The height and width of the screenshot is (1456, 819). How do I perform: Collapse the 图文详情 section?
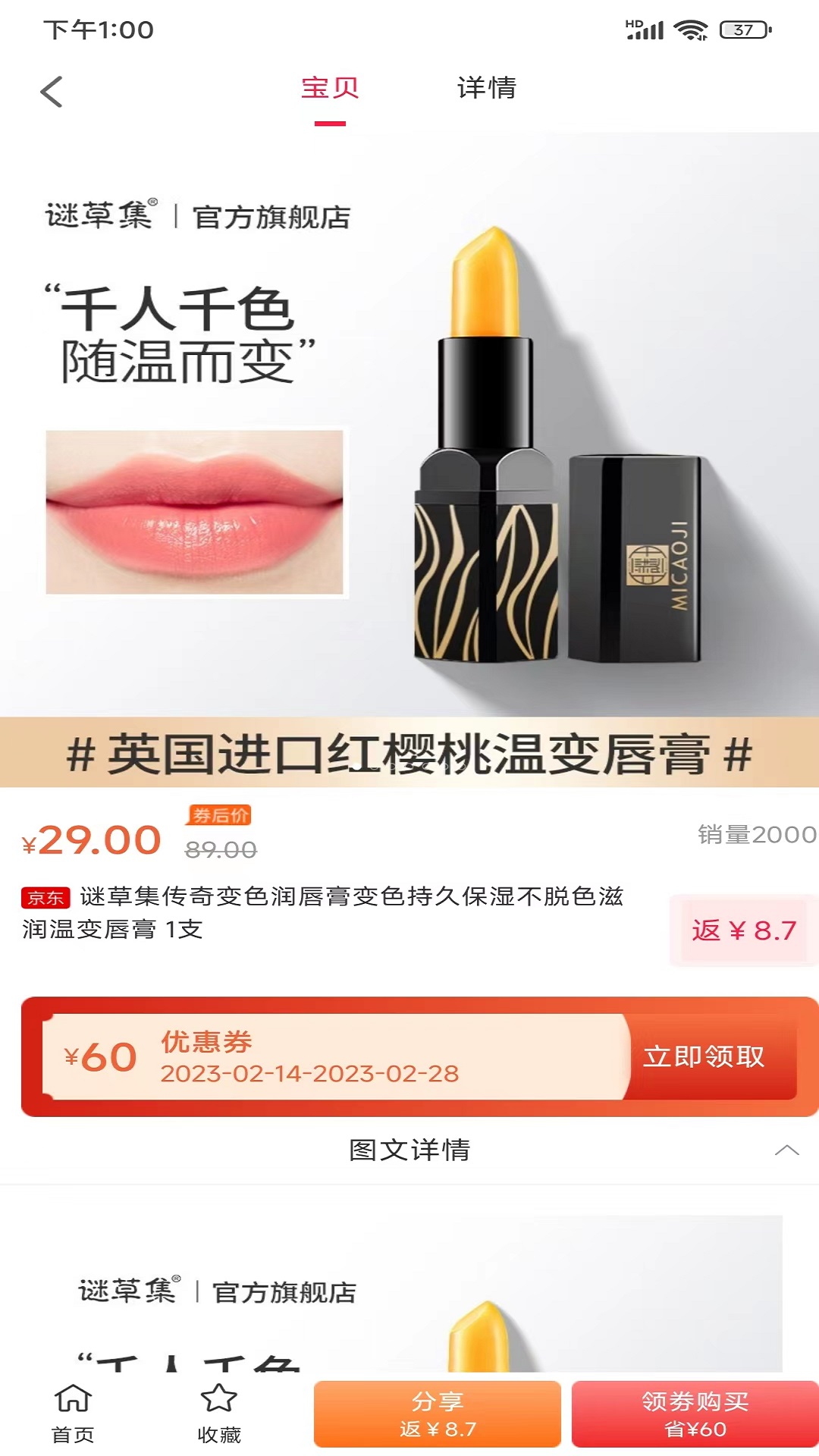(x=787, y=1150)
